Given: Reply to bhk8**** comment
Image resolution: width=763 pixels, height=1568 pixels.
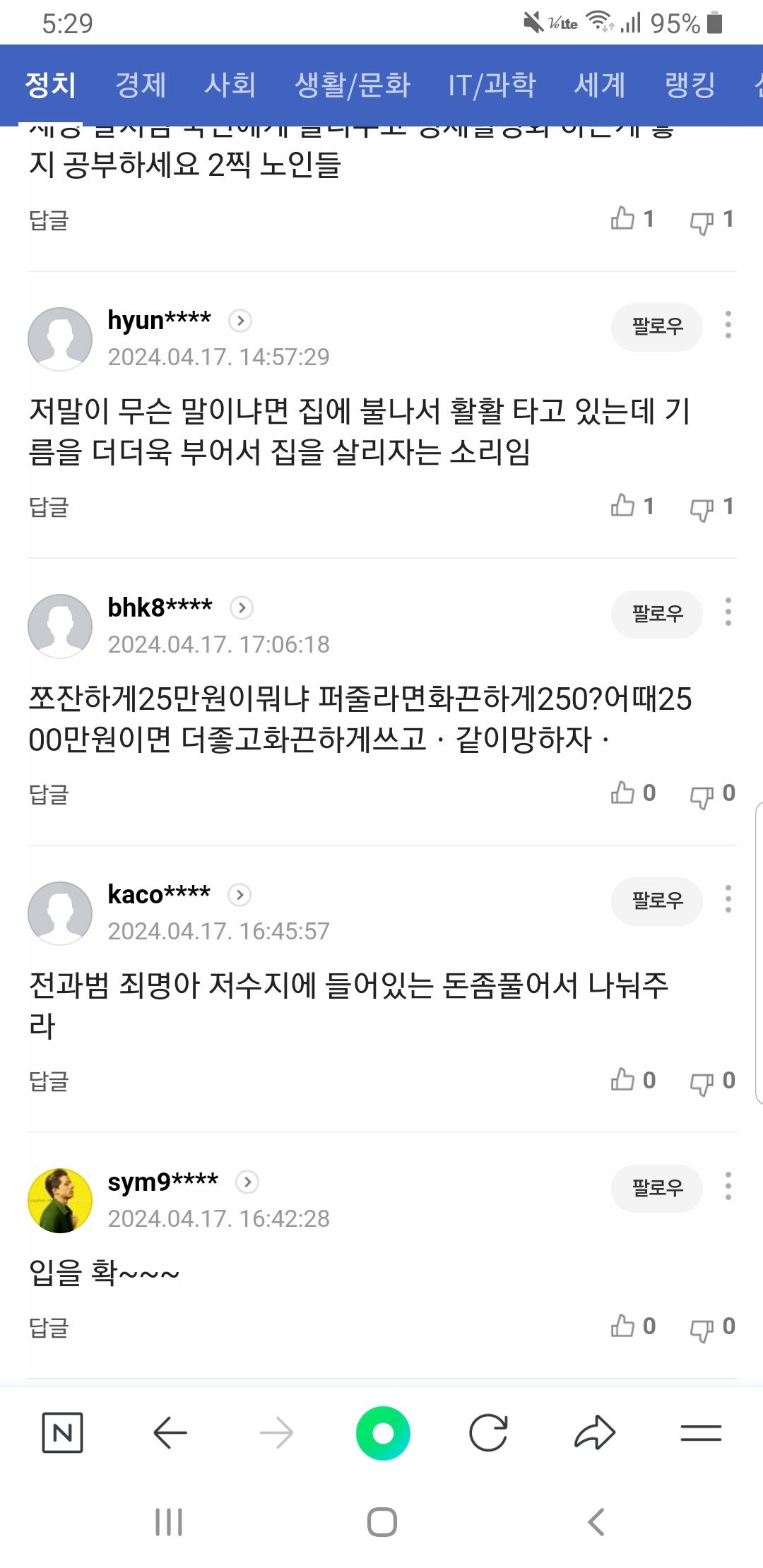Looking at the screenshot, I should click(49, 794).
